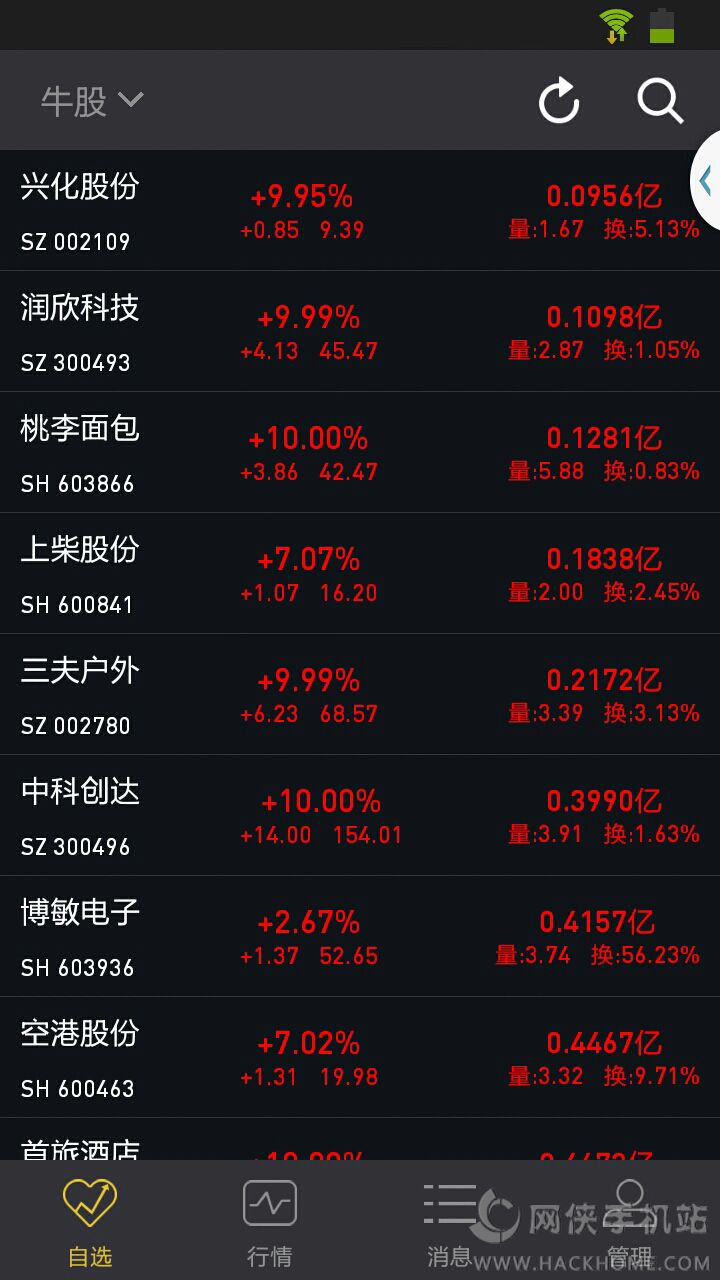View 博敏电子 stock details
The image size is (720, 1280).
coord(360,937)
